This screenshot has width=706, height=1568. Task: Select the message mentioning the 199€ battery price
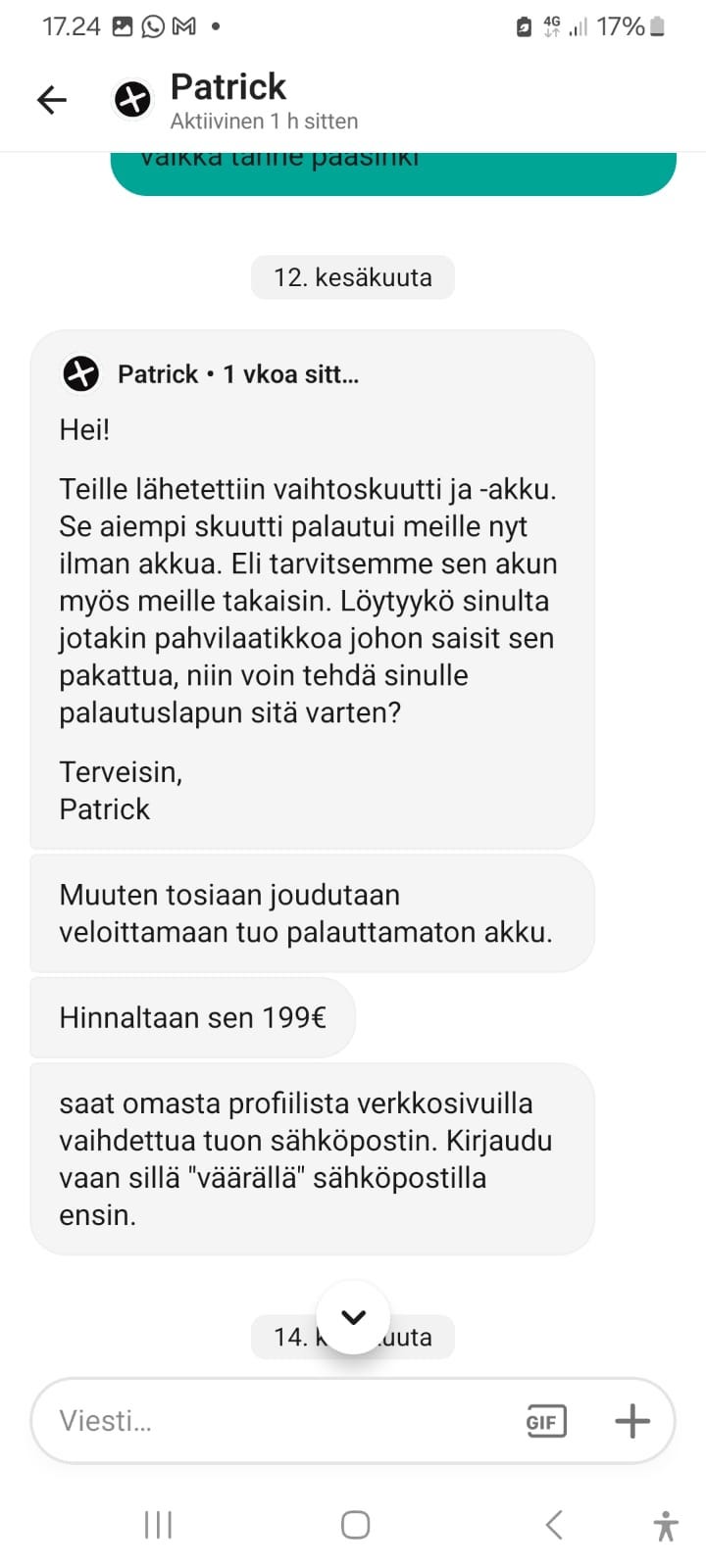[x=192, y=1017]
